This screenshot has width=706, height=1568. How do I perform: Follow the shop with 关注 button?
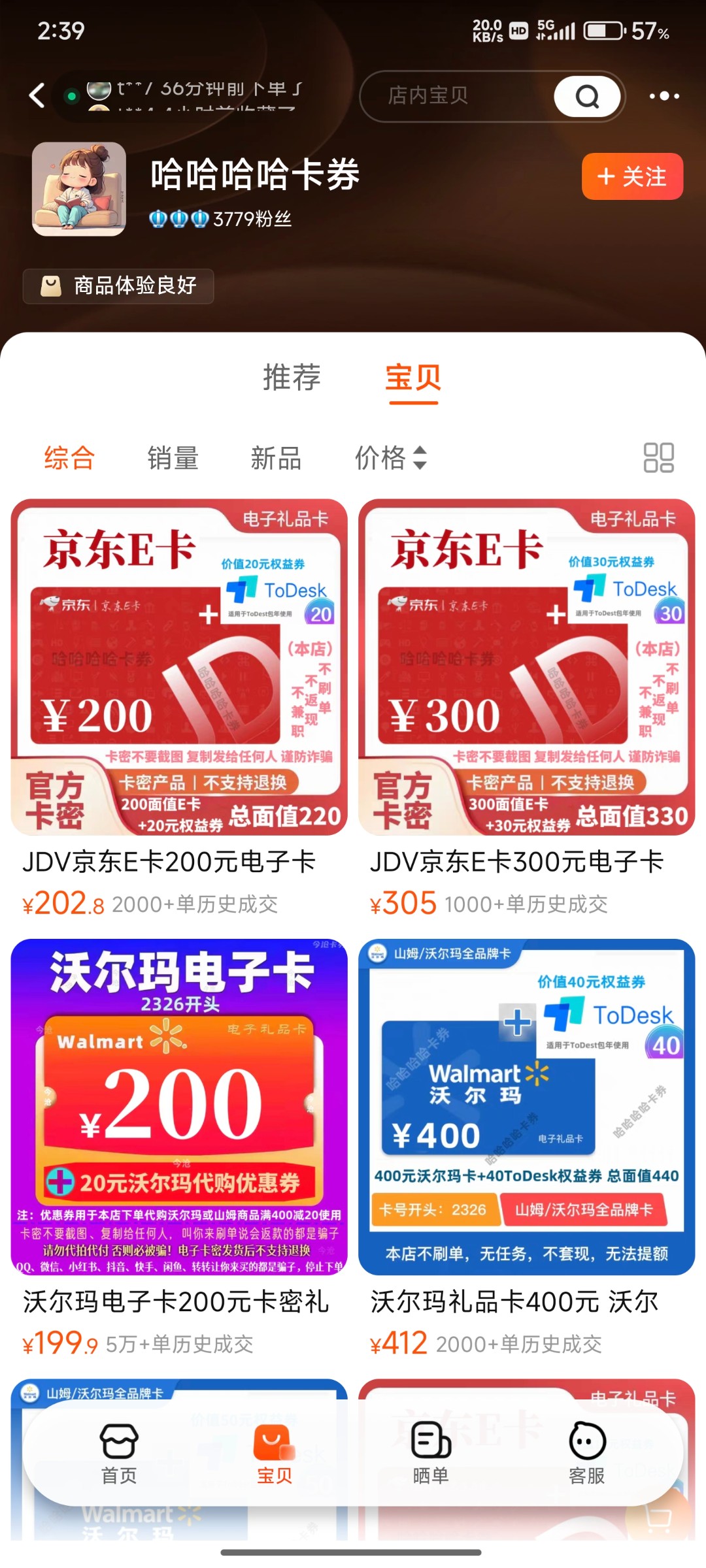(632, 176)
